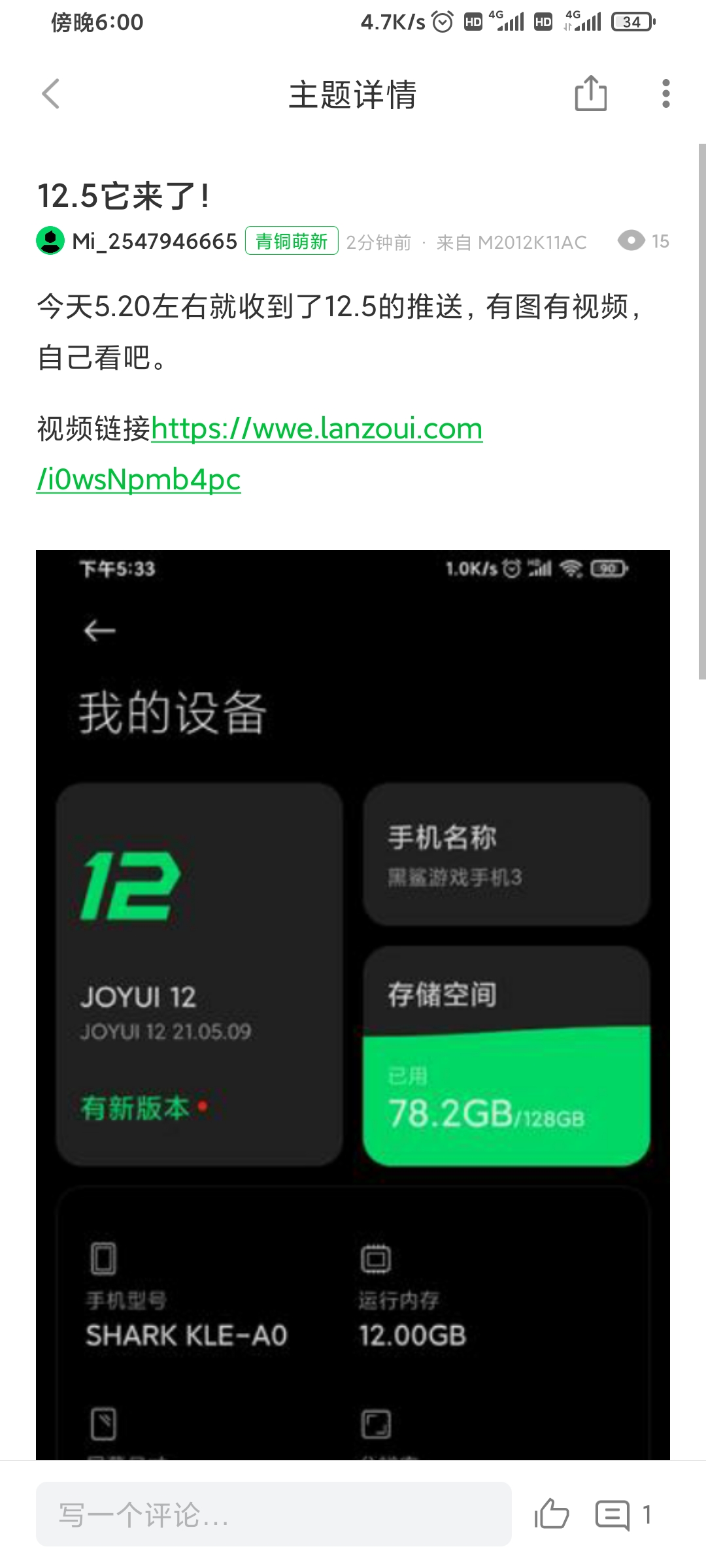The width and height of the screenshot is (706, 1568).
Task: View the attached 我的设备 screenshot image
Action: [x=353, y=1005]
